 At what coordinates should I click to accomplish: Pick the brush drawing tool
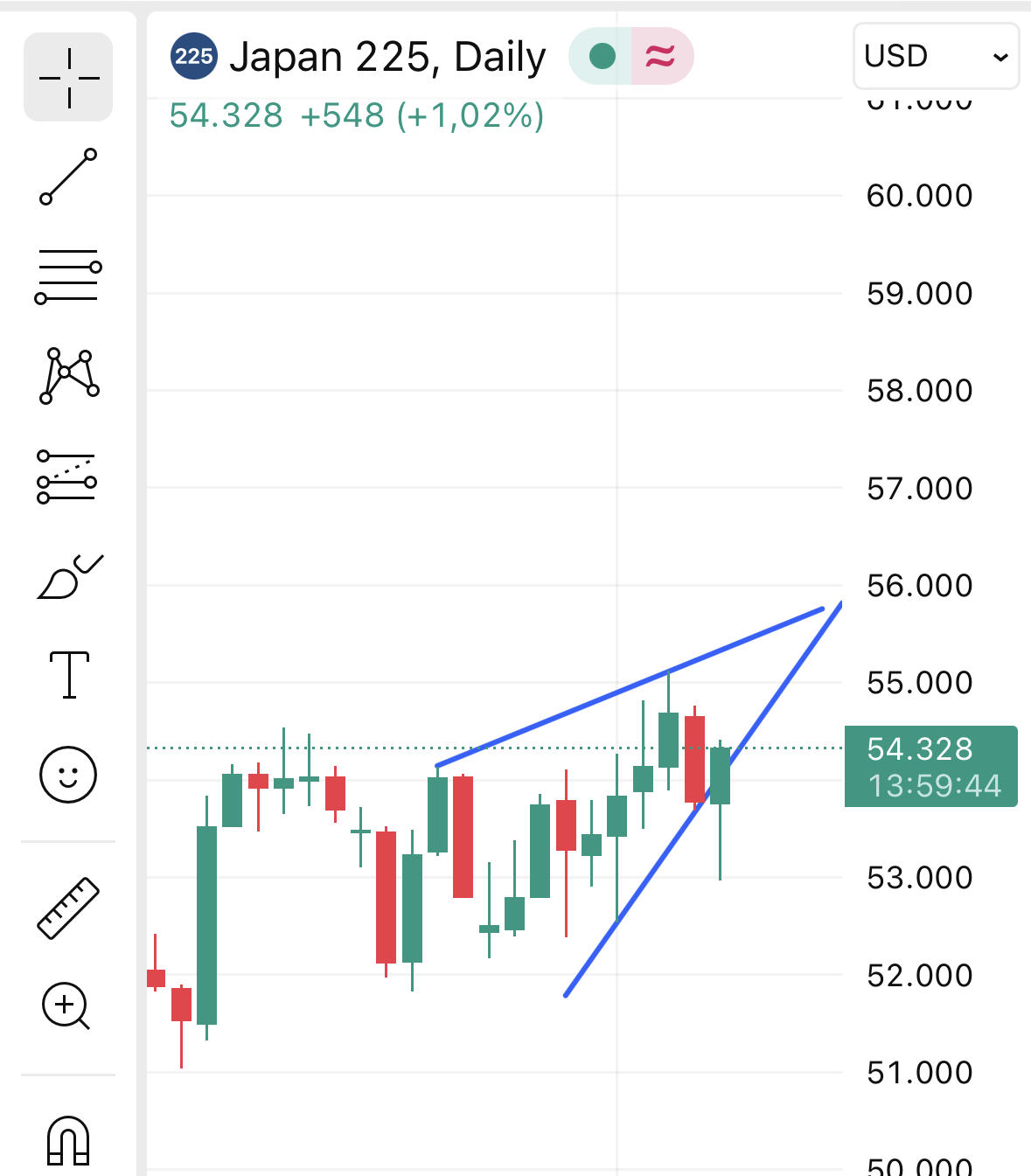(68, 577)
